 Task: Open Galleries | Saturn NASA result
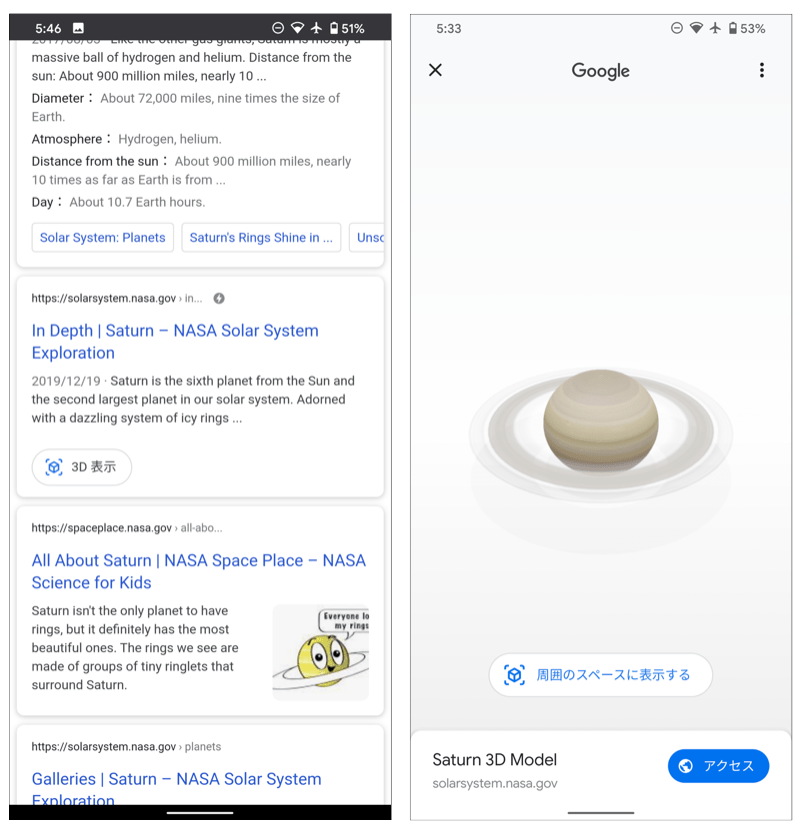(x=176, y=780)
